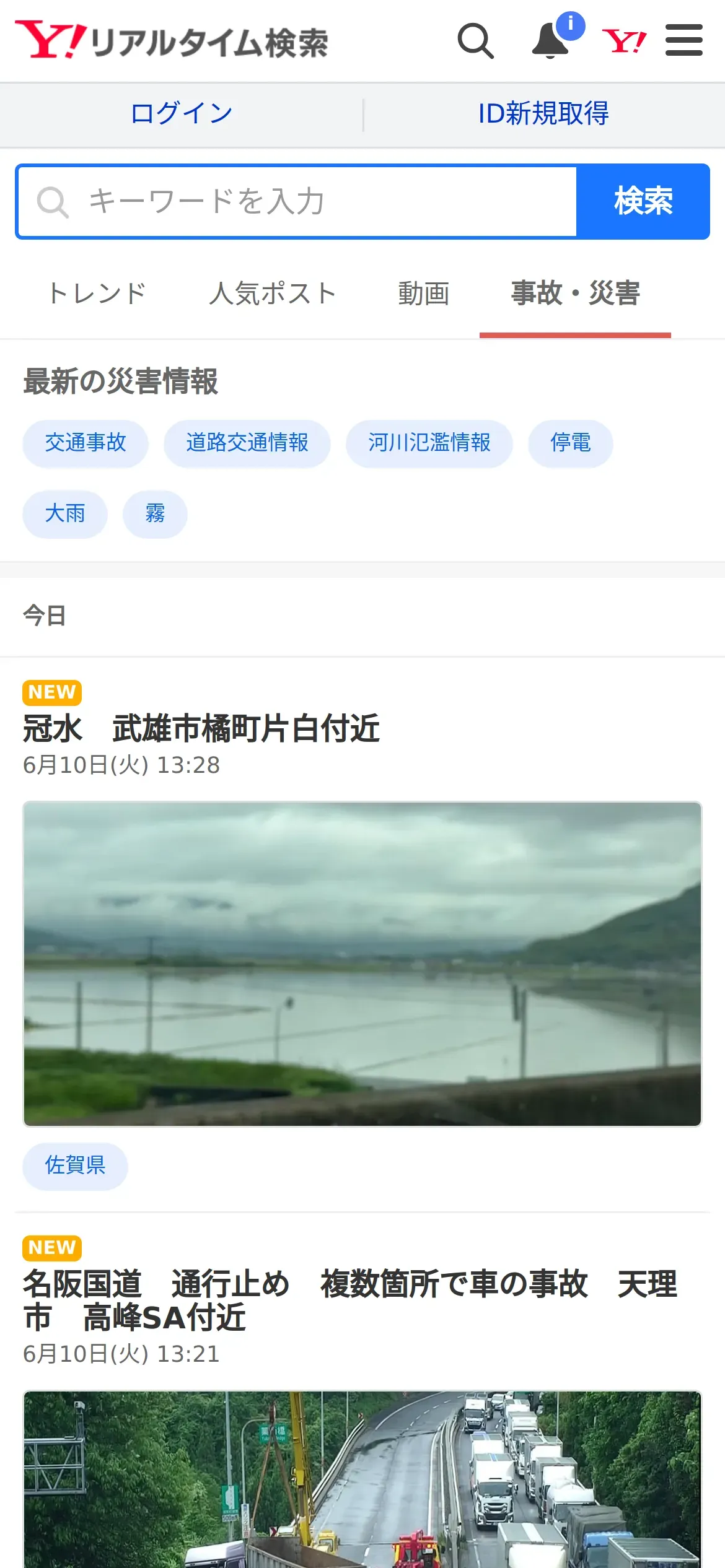The width and height of the screenshot is (725, 1568).
Task: Open the hamburger menu
Action: 683,41
